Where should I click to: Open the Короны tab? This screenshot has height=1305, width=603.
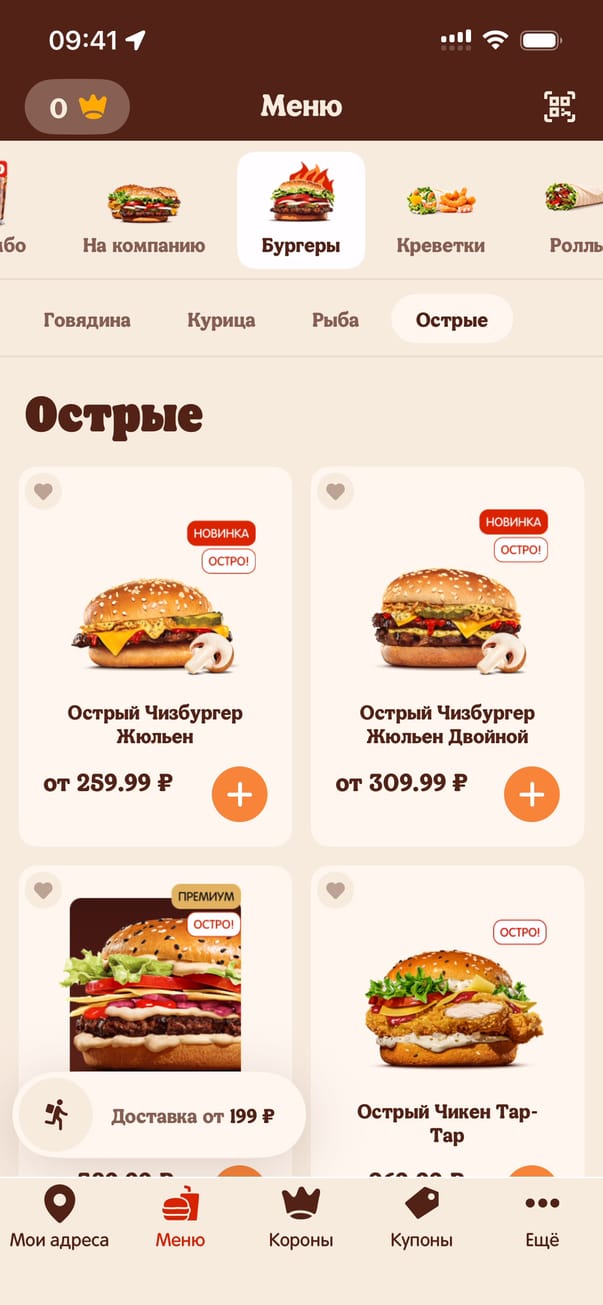[x=301, y=1217]
